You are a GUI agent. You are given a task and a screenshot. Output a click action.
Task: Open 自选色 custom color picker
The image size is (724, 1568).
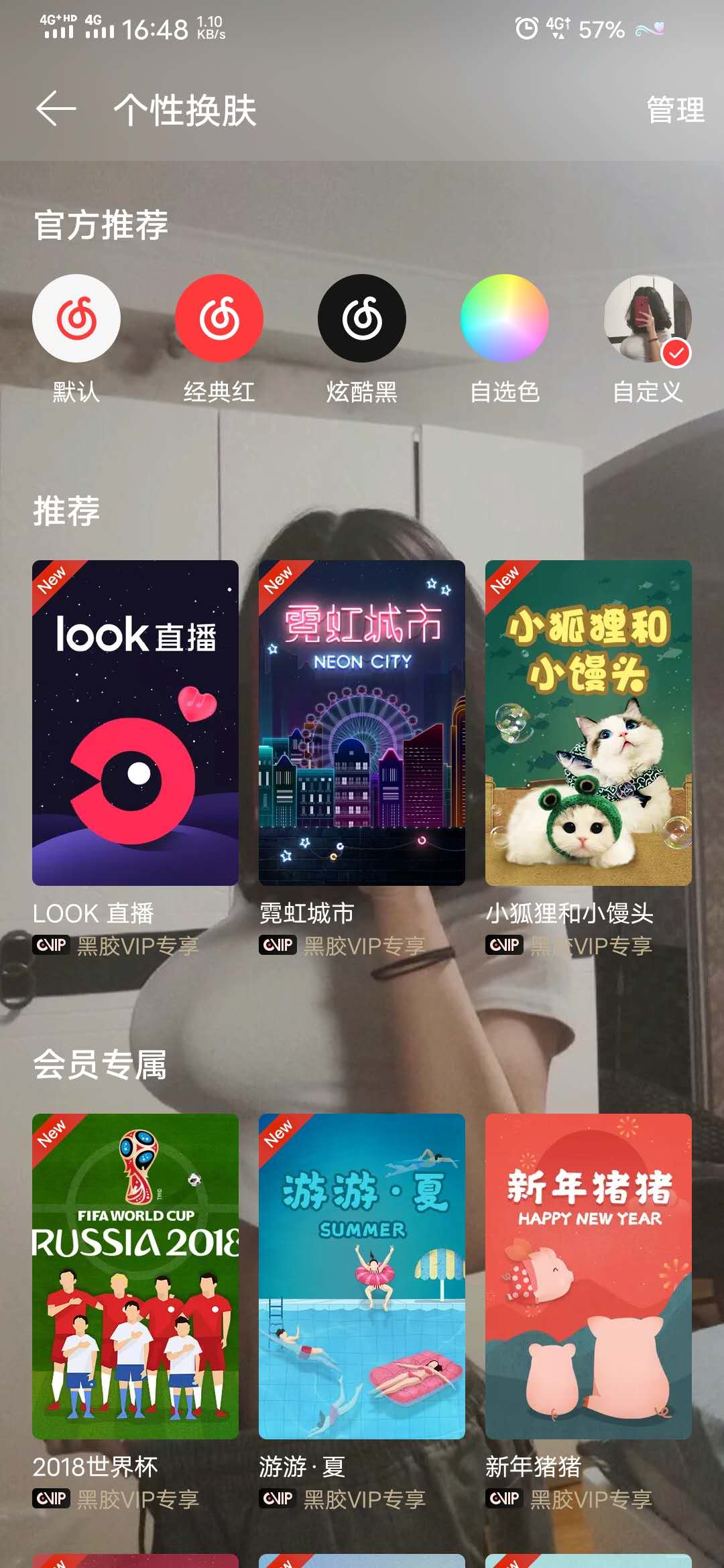tap(505, 319)
